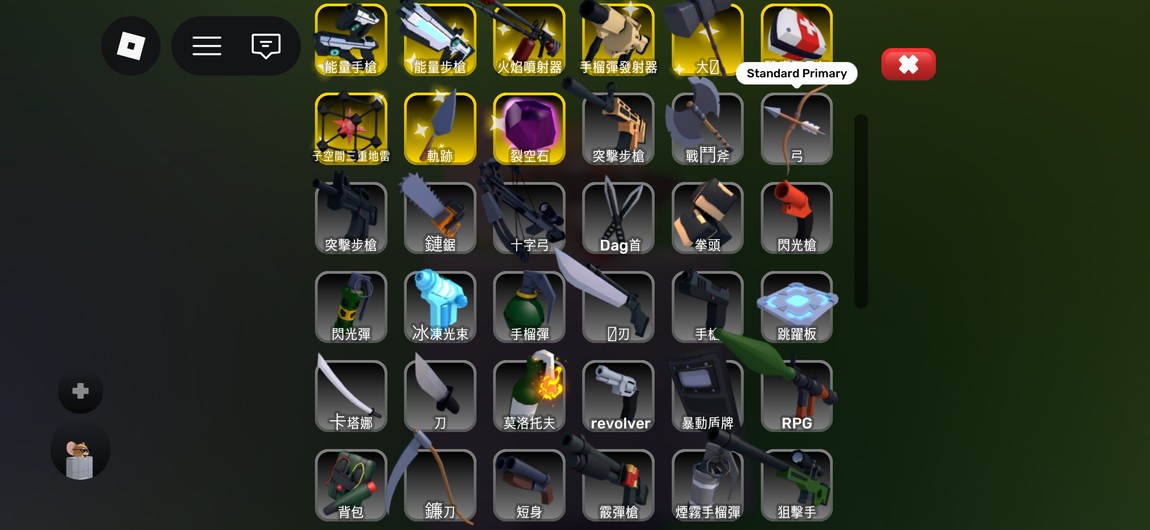Pick the 冰凍光束 freeze ray
1150x530 pixels.
click(440, 307)
